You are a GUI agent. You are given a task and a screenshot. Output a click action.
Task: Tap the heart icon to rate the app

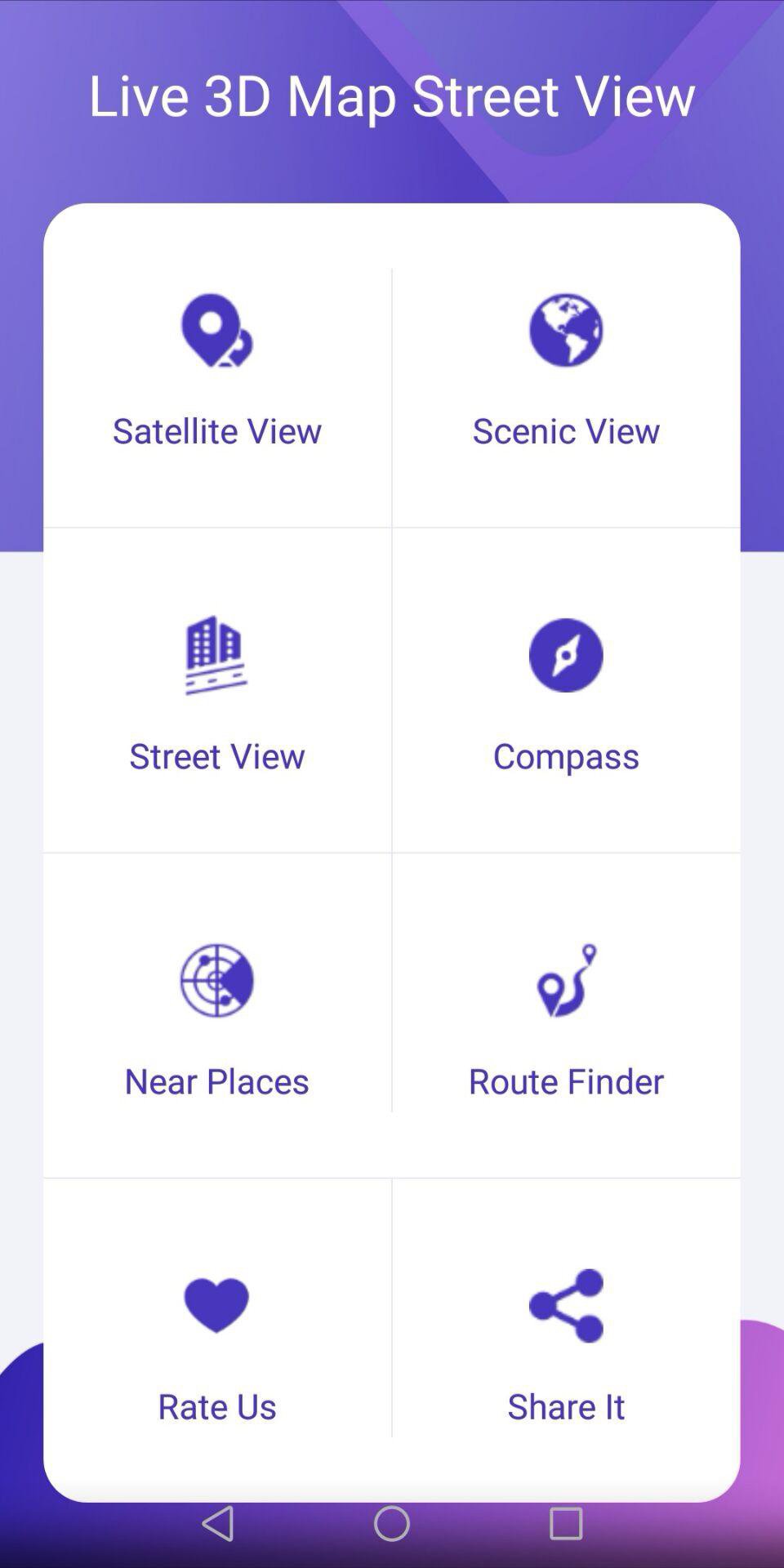point(216,1305)
